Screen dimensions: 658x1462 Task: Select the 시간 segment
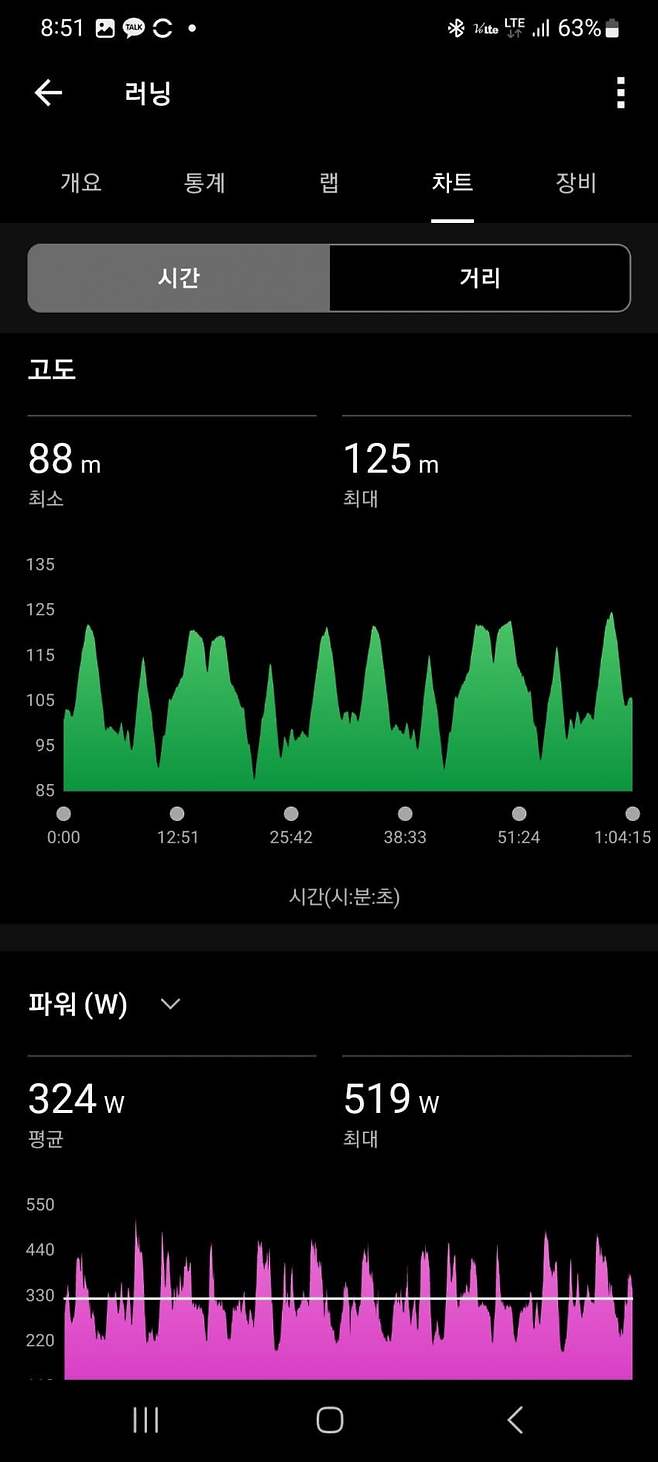click(179, 278)
